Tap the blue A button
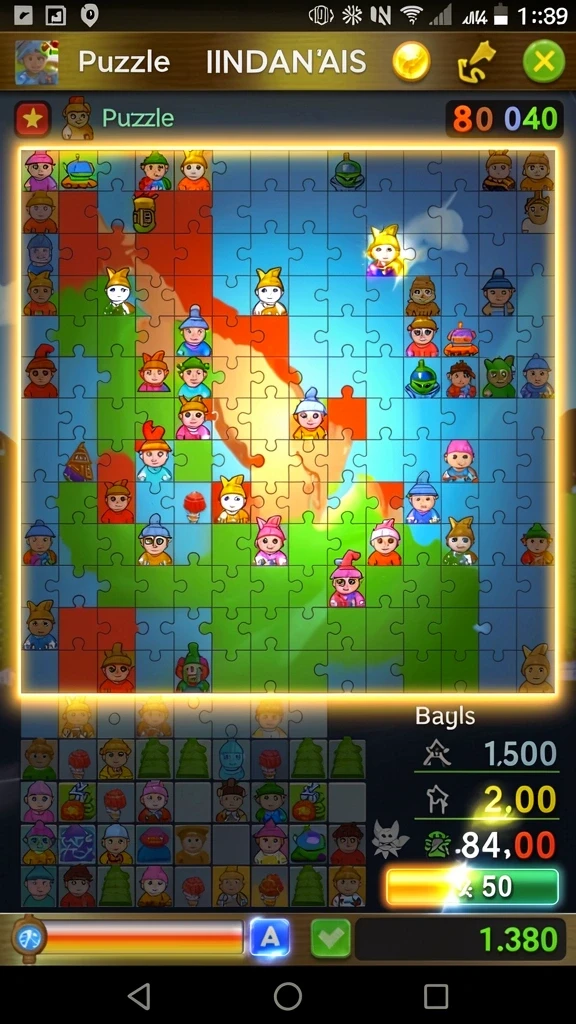The height and width of the screenshot is (1024, 576). 270,937
